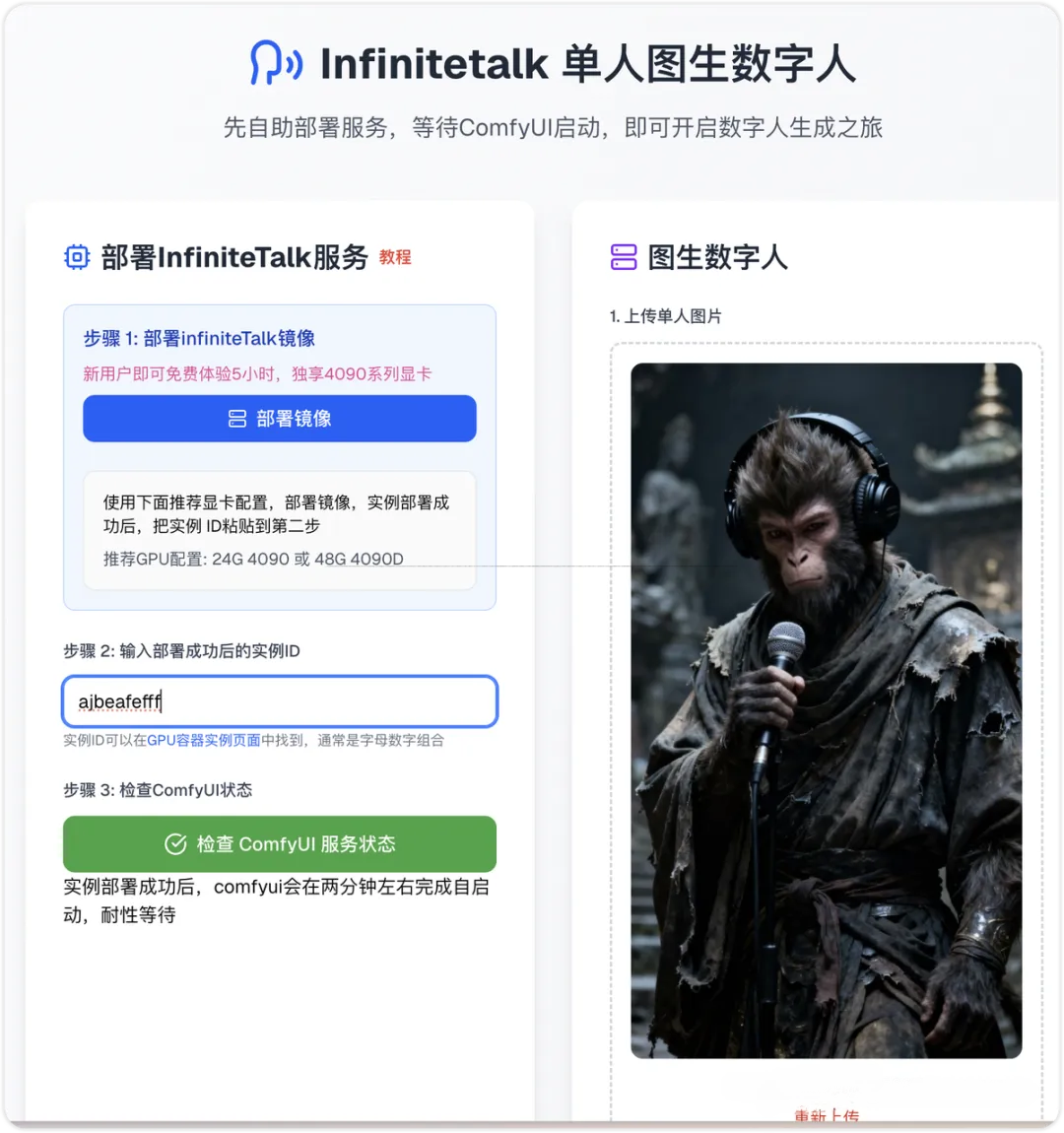Focus the 实例ID input field
1064x1133 pixels.
click(x=280, y=701)
